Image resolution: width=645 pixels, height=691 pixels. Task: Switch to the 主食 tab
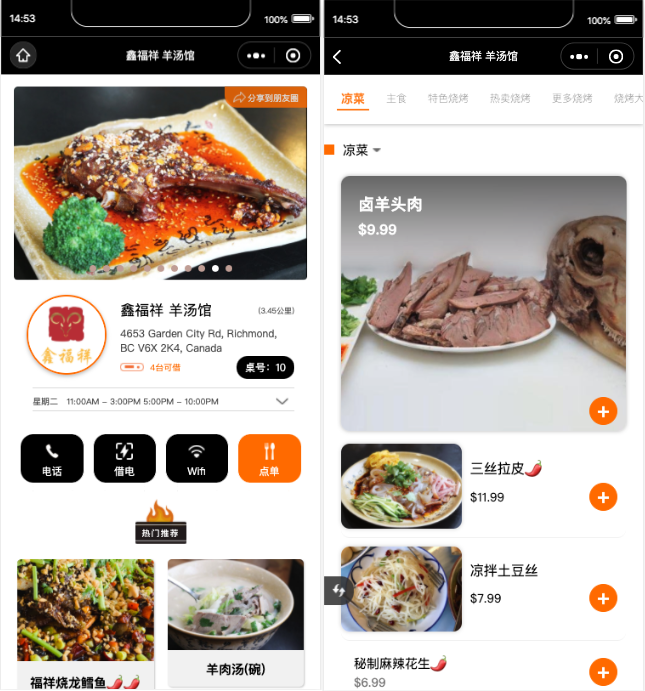[x=397, y=99]
